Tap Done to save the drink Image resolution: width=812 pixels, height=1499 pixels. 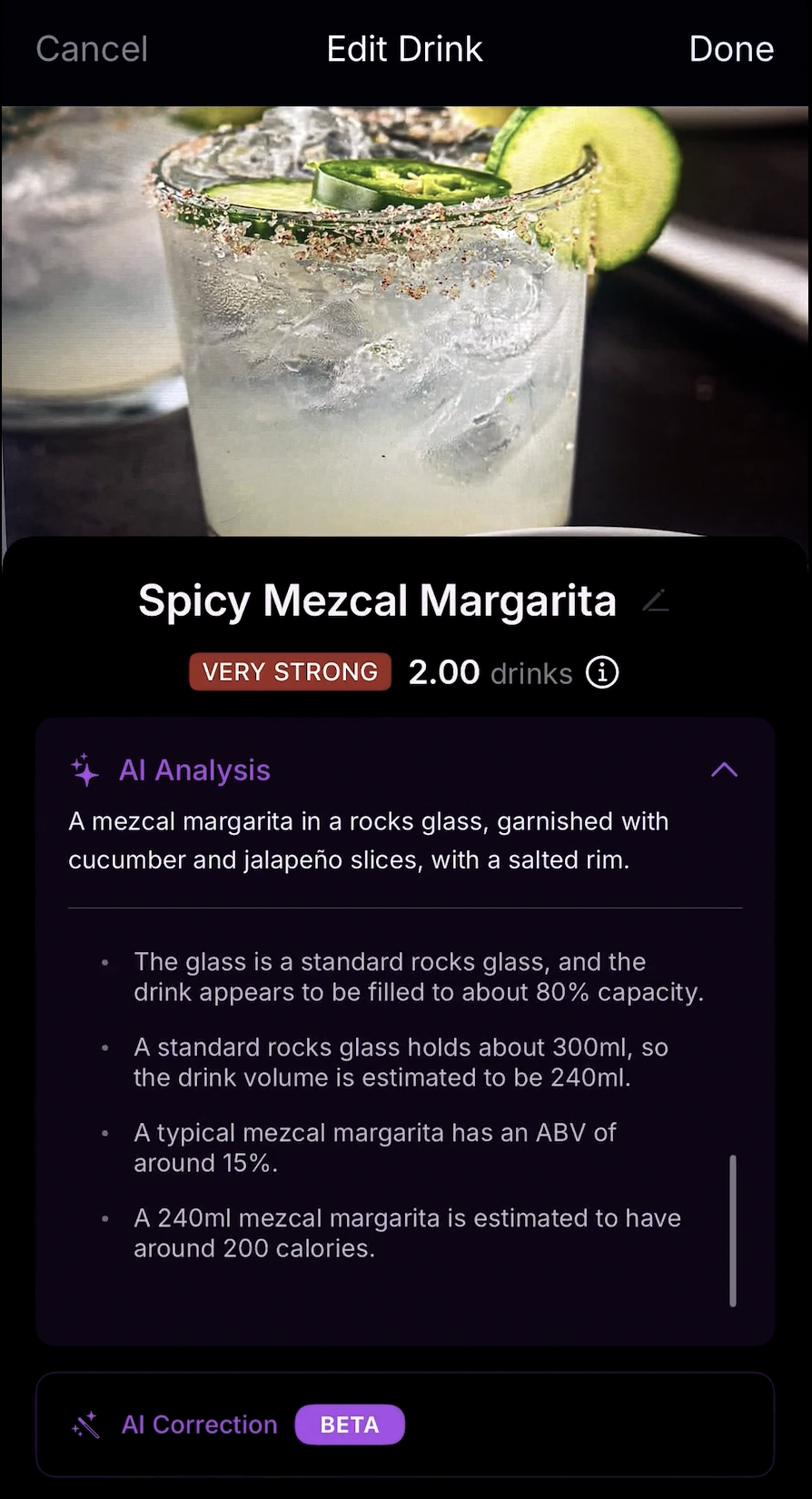point(731,49)
